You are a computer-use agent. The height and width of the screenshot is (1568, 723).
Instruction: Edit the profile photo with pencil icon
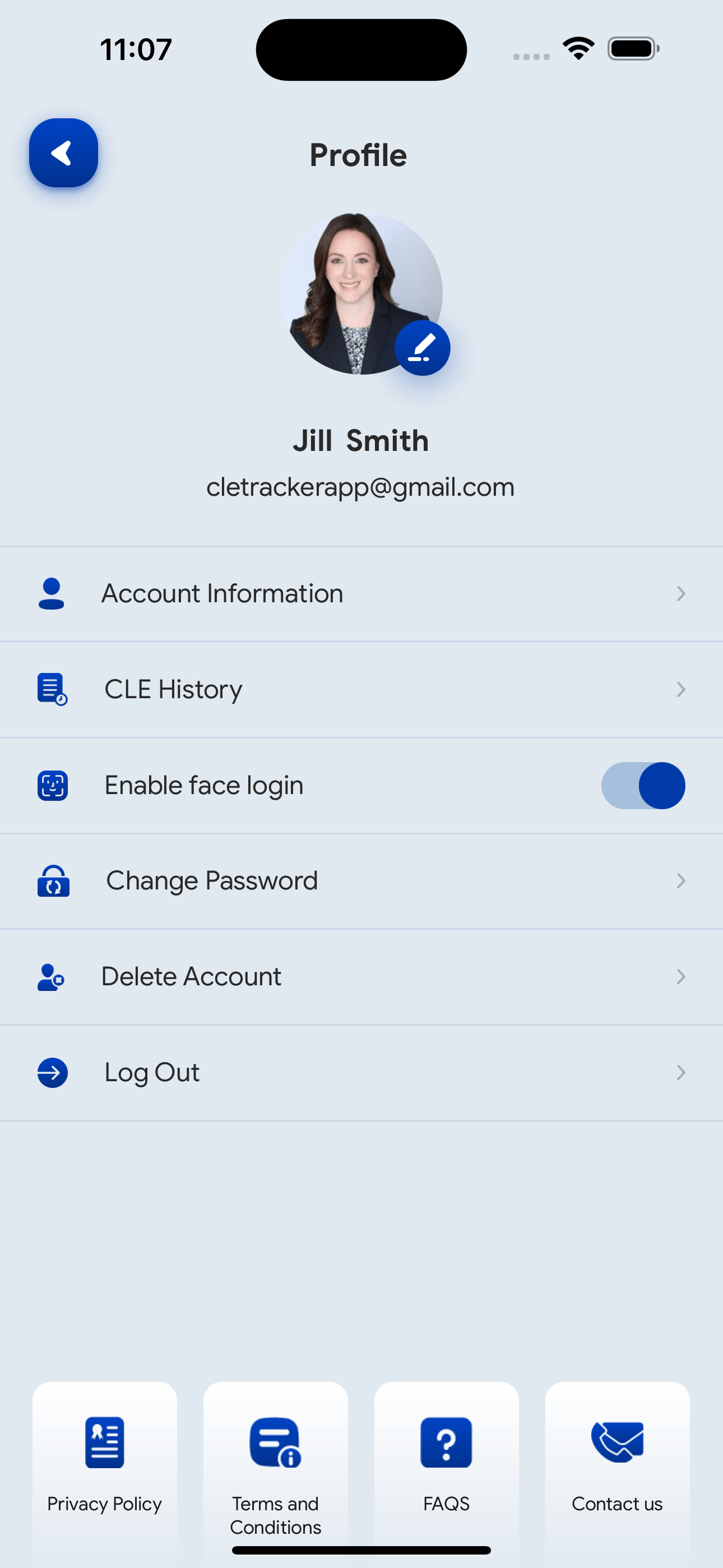pos(423,348)
